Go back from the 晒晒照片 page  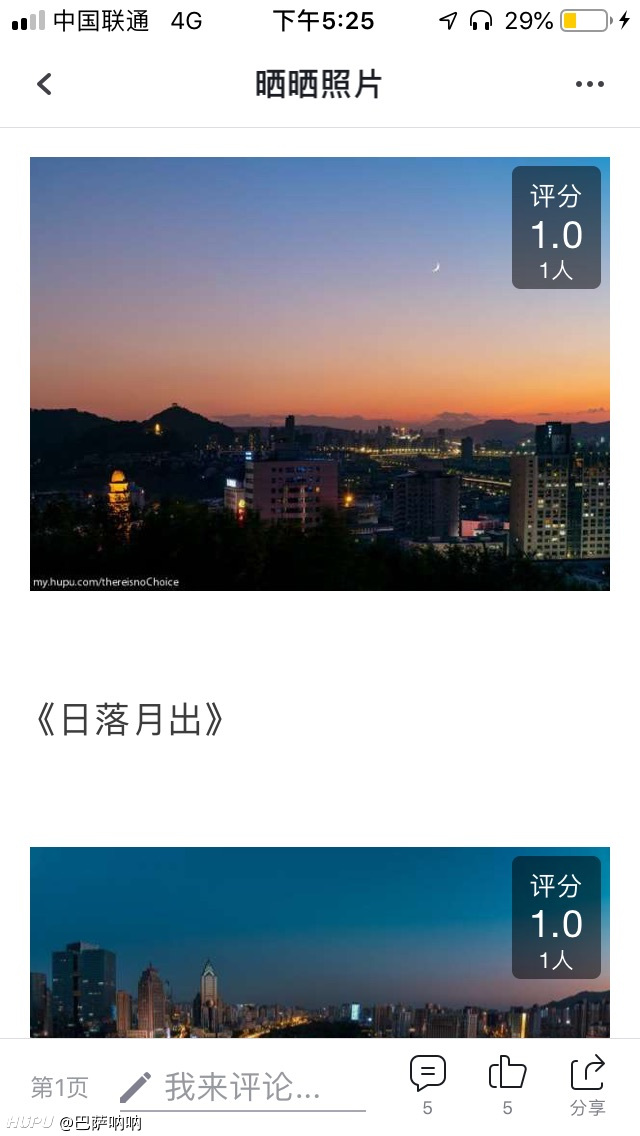point(44,84)
